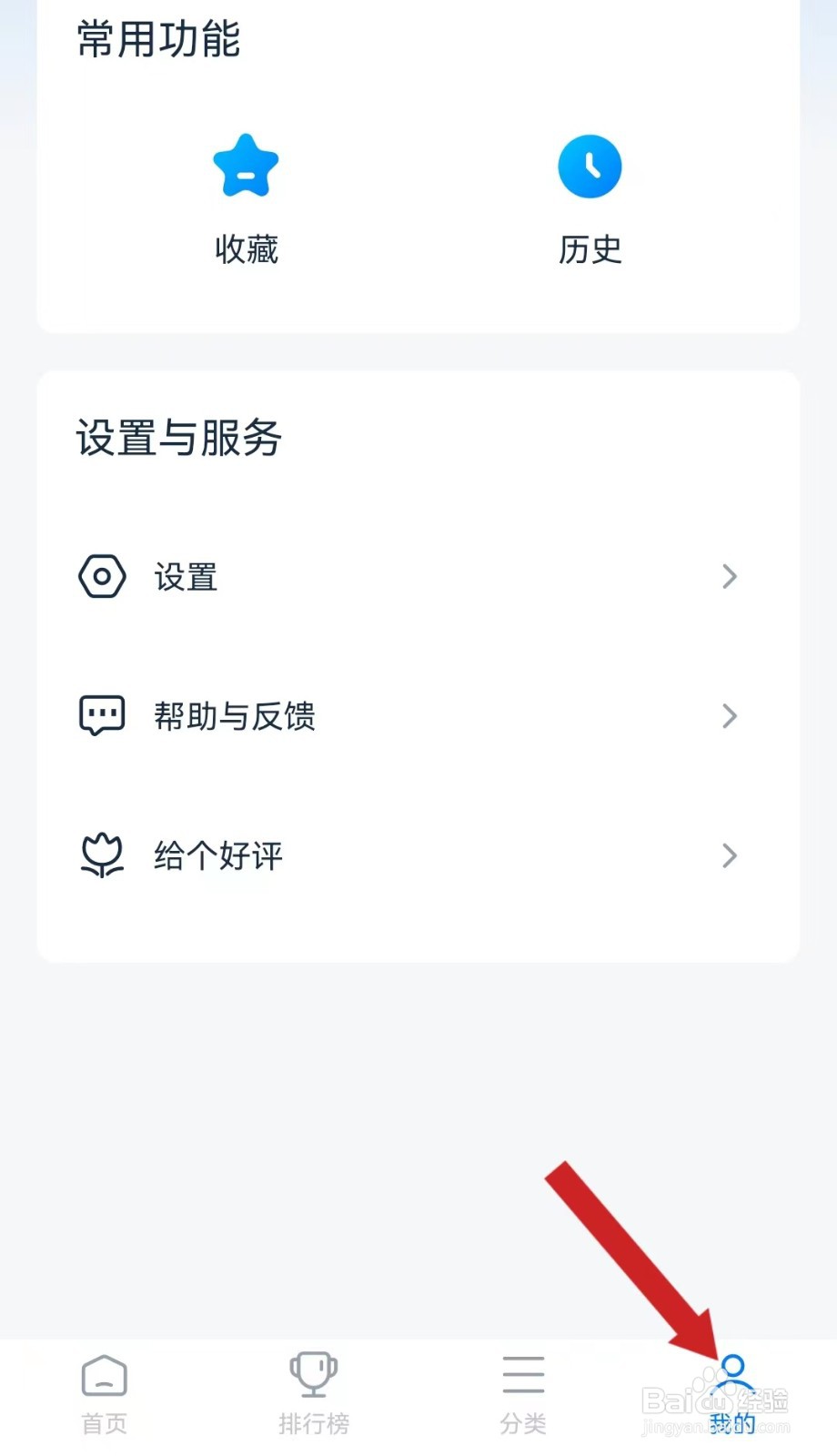Expand the 帮助与反馈 row chevron
837x1456 pixels.
pyautogui.click(x=730, y=715)
